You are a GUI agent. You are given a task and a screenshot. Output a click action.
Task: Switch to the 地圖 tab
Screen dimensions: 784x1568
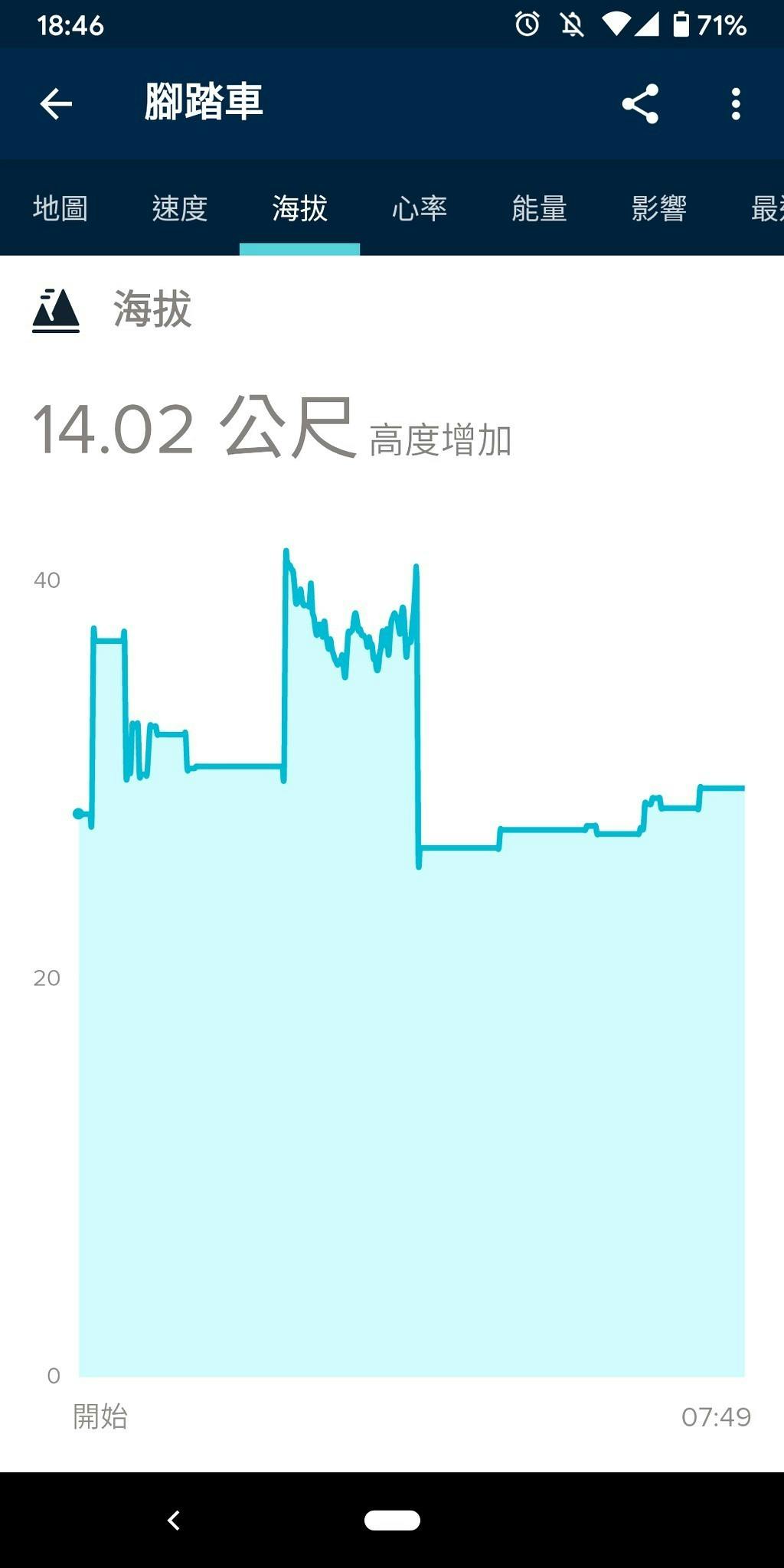click(x=60, y=208)
